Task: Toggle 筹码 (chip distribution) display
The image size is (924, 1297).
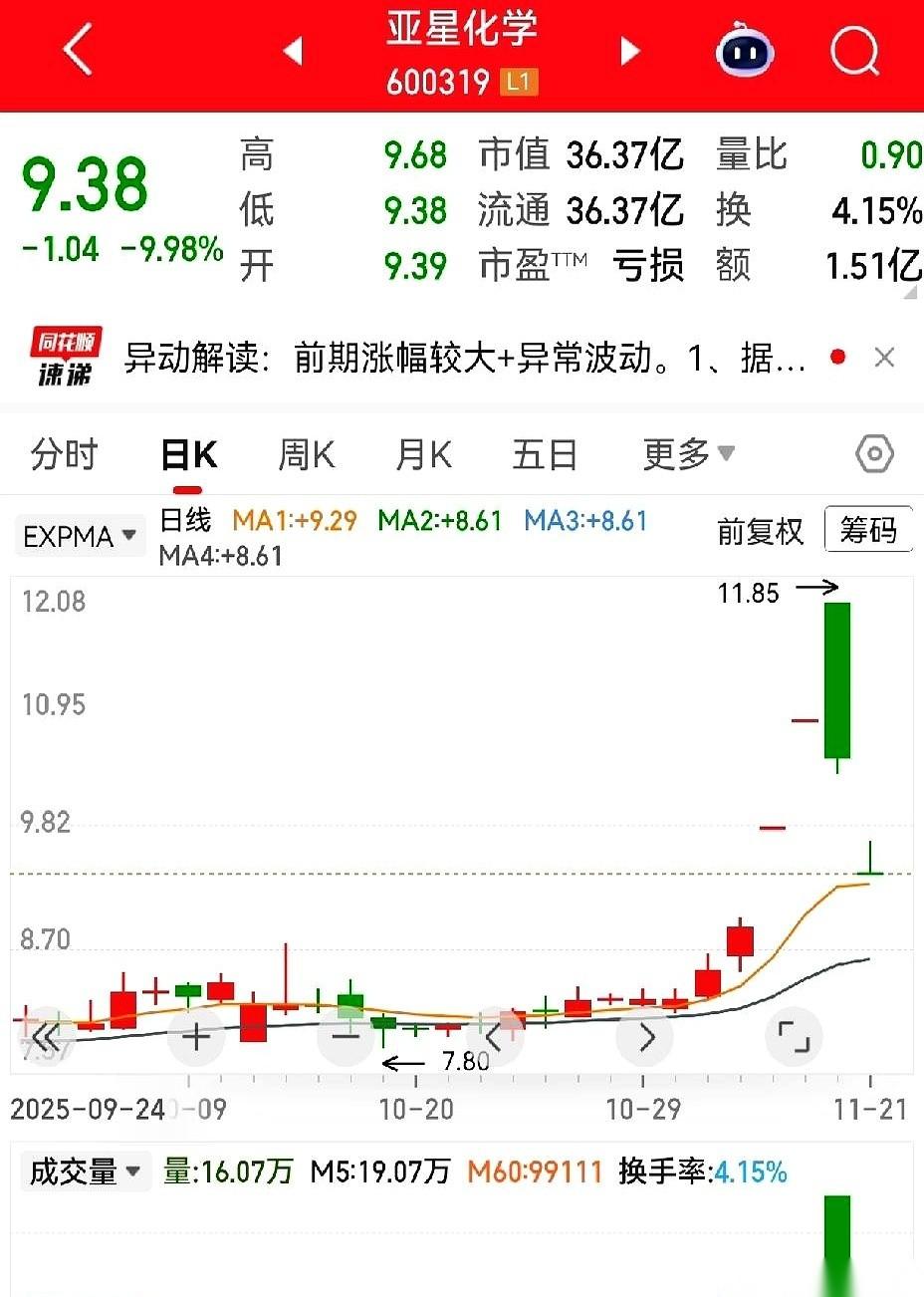Action: tap(868, 531)
